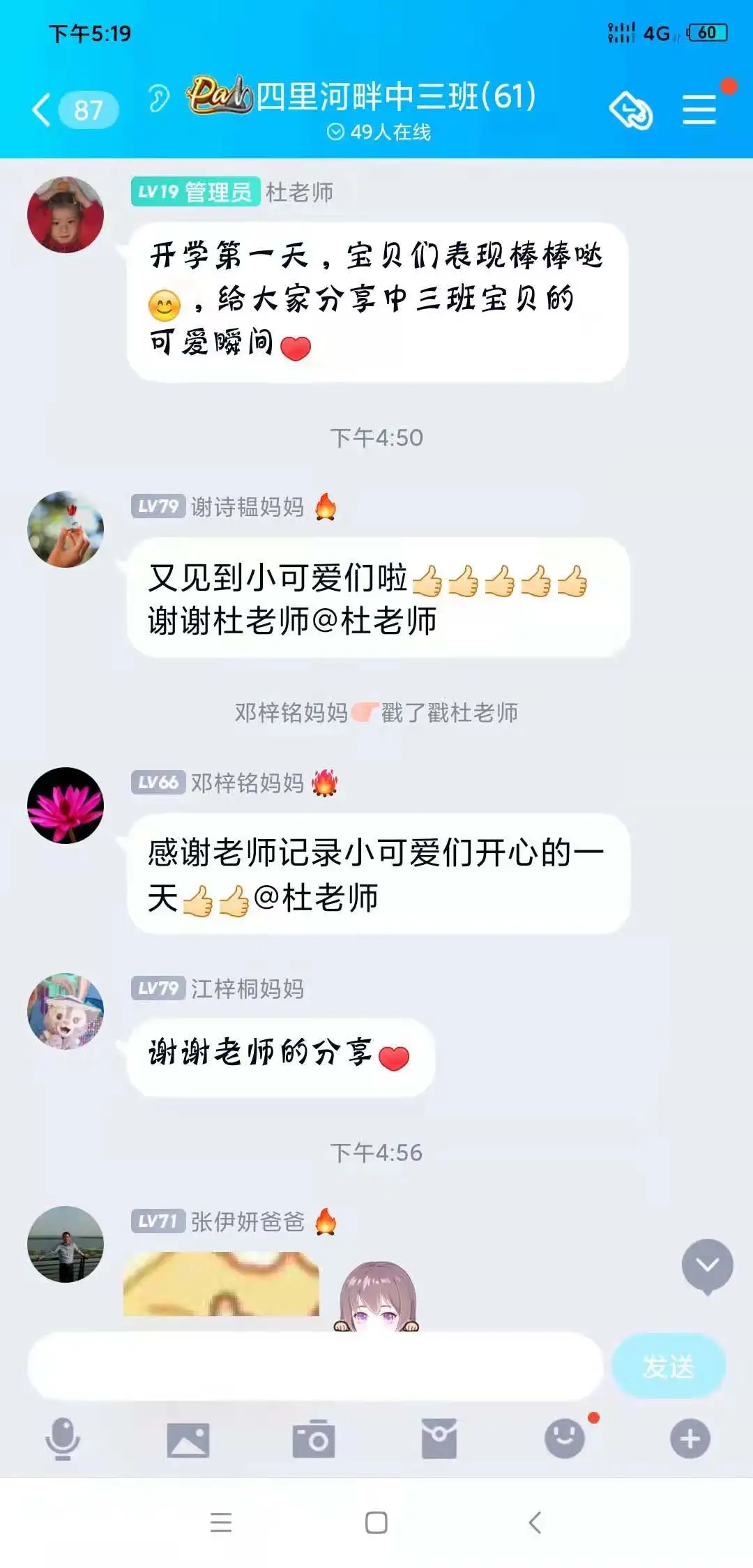Open 张伊妍爸爸's avatar
753x1568 pixels.
pyautogui.click(x=65, y=1244)
